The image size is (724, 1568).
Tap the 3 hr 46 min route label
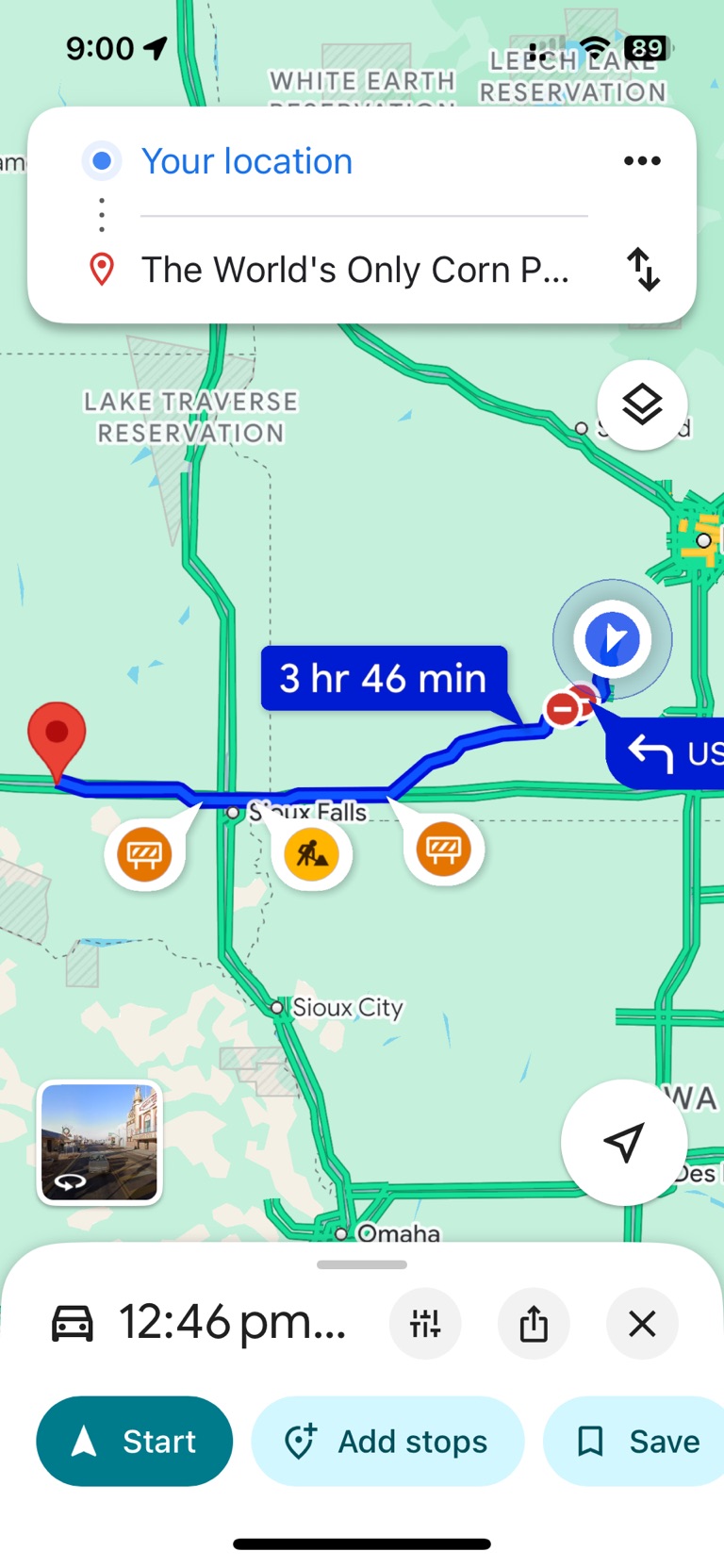click(384, 678)
